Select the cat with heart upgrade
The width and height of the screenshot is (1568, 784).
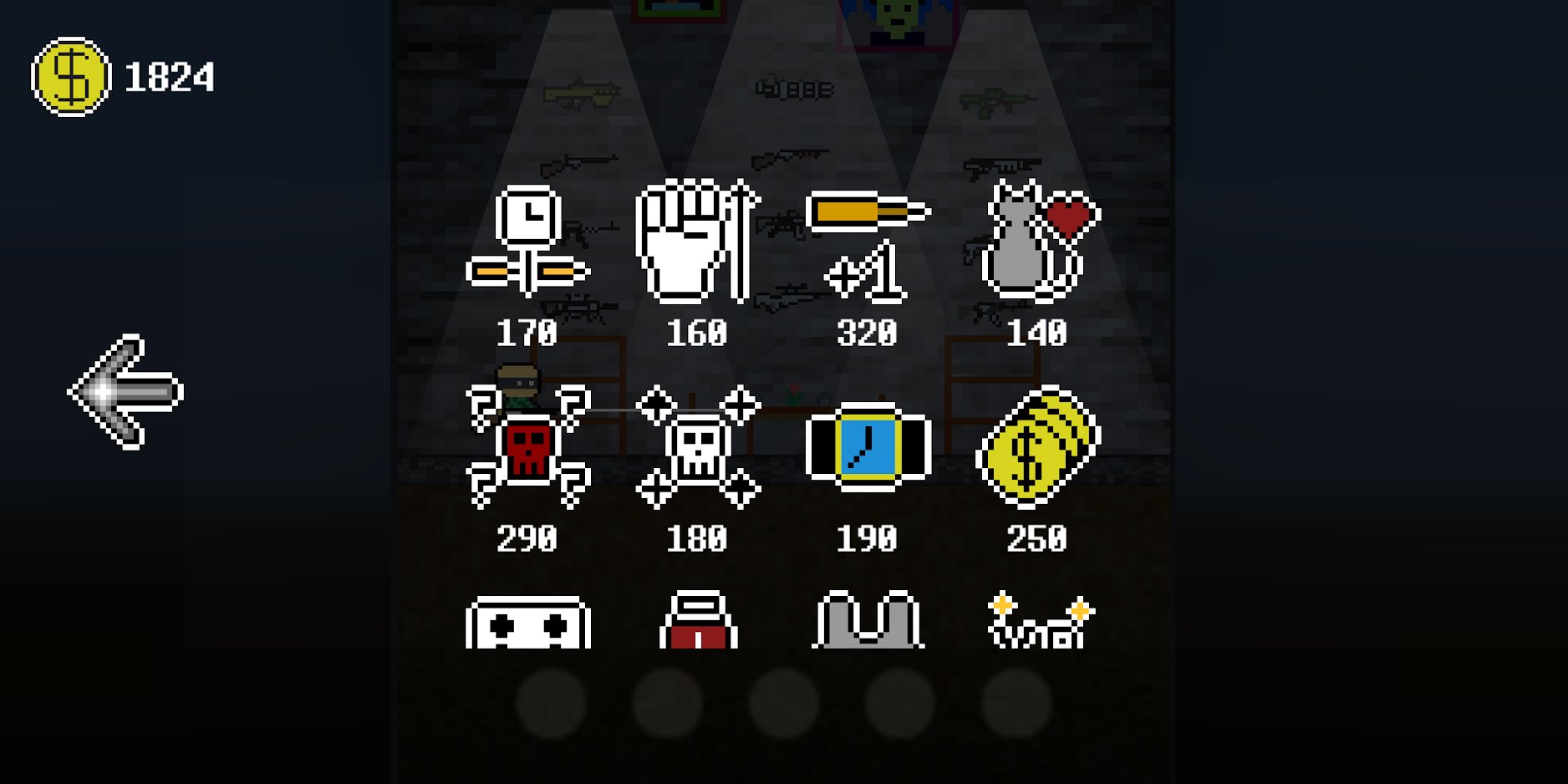point(1039,242)
